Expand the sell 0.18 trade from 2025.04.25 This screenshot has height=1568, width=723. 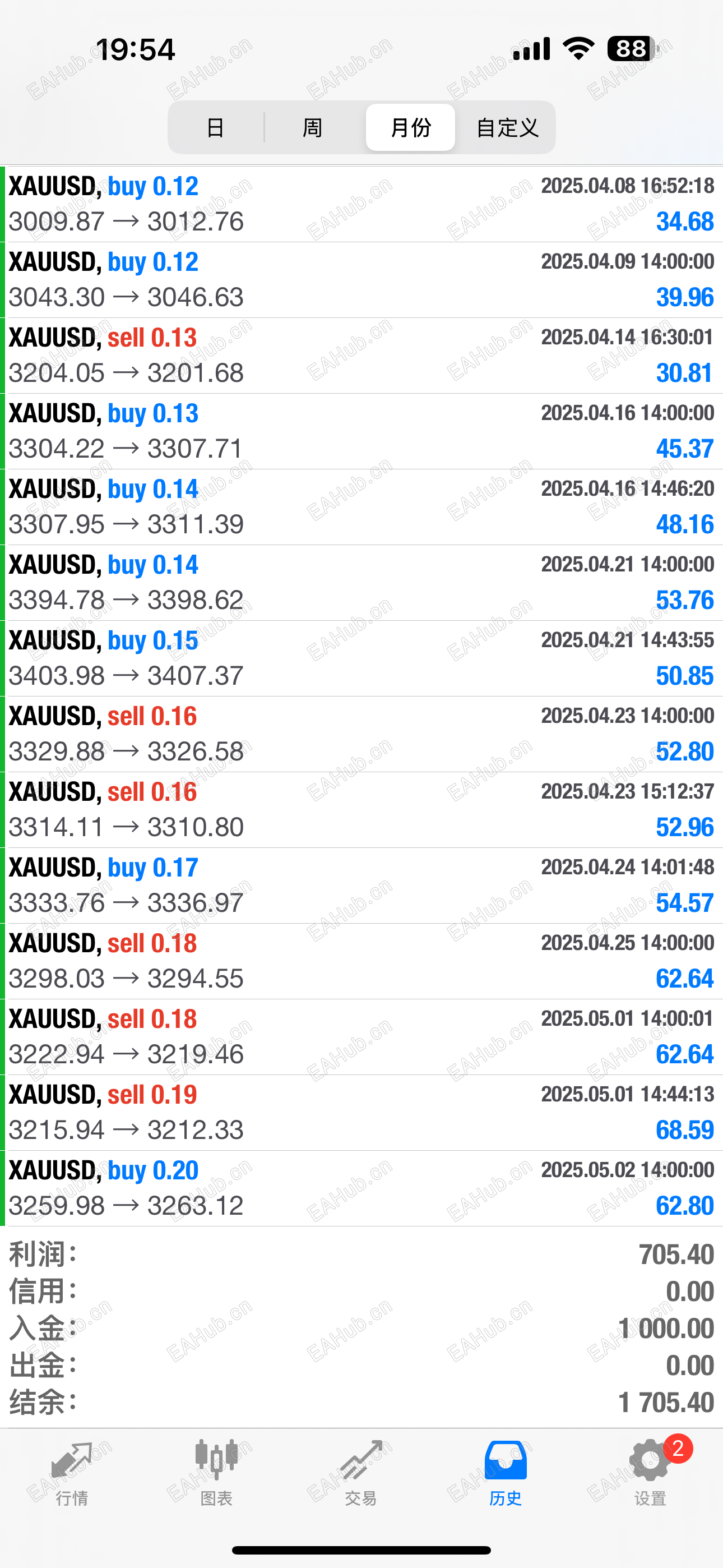361,961
